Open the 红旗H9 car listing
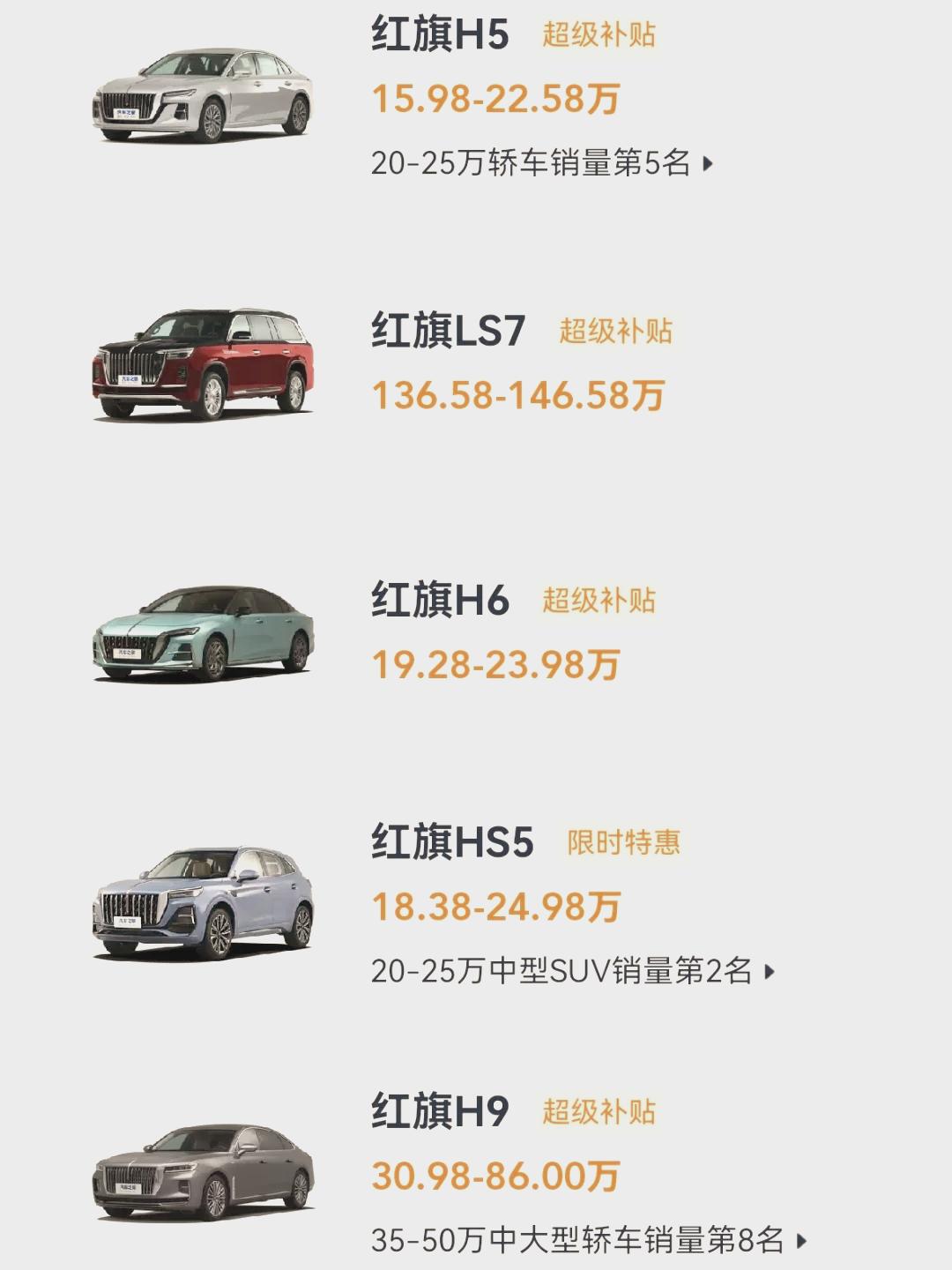Image resolution: width=952 pixels, height=1270 pixels. pos(439,1111)
